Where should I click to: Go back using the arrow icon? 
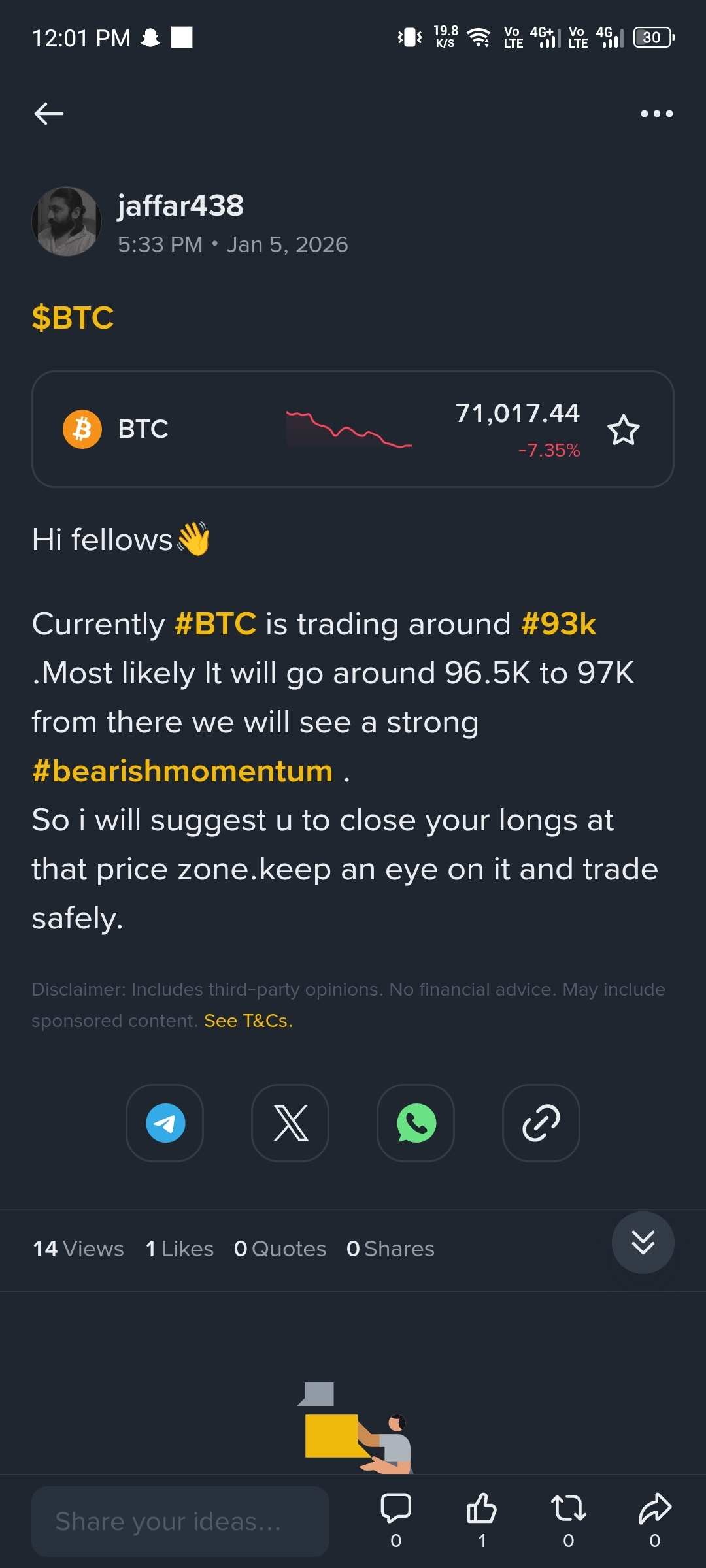(49, 114)
